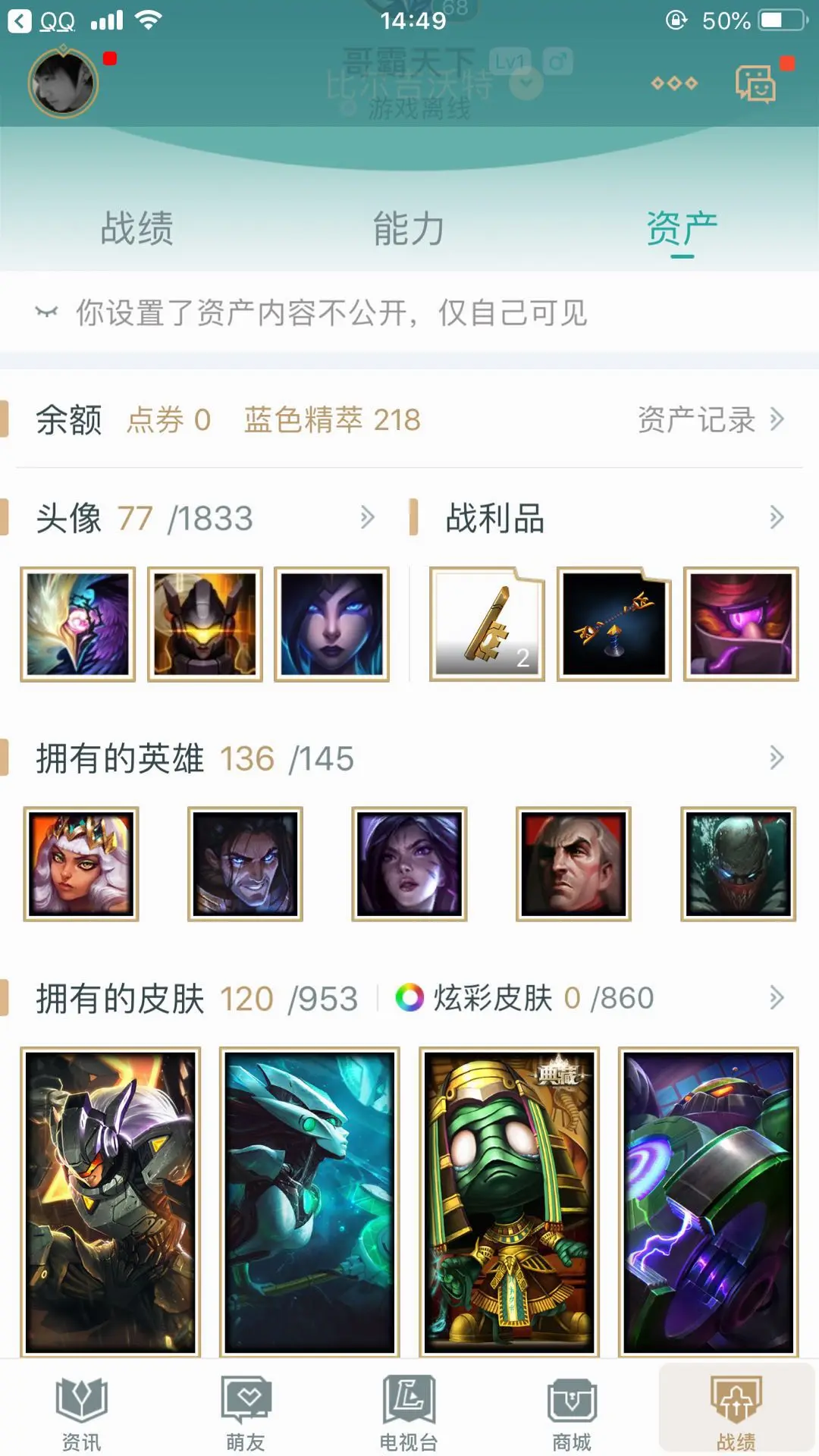This screenshot has height=1456, width=819.
Task: Switch to the 战绩 top tab
Action: [137, 228]
